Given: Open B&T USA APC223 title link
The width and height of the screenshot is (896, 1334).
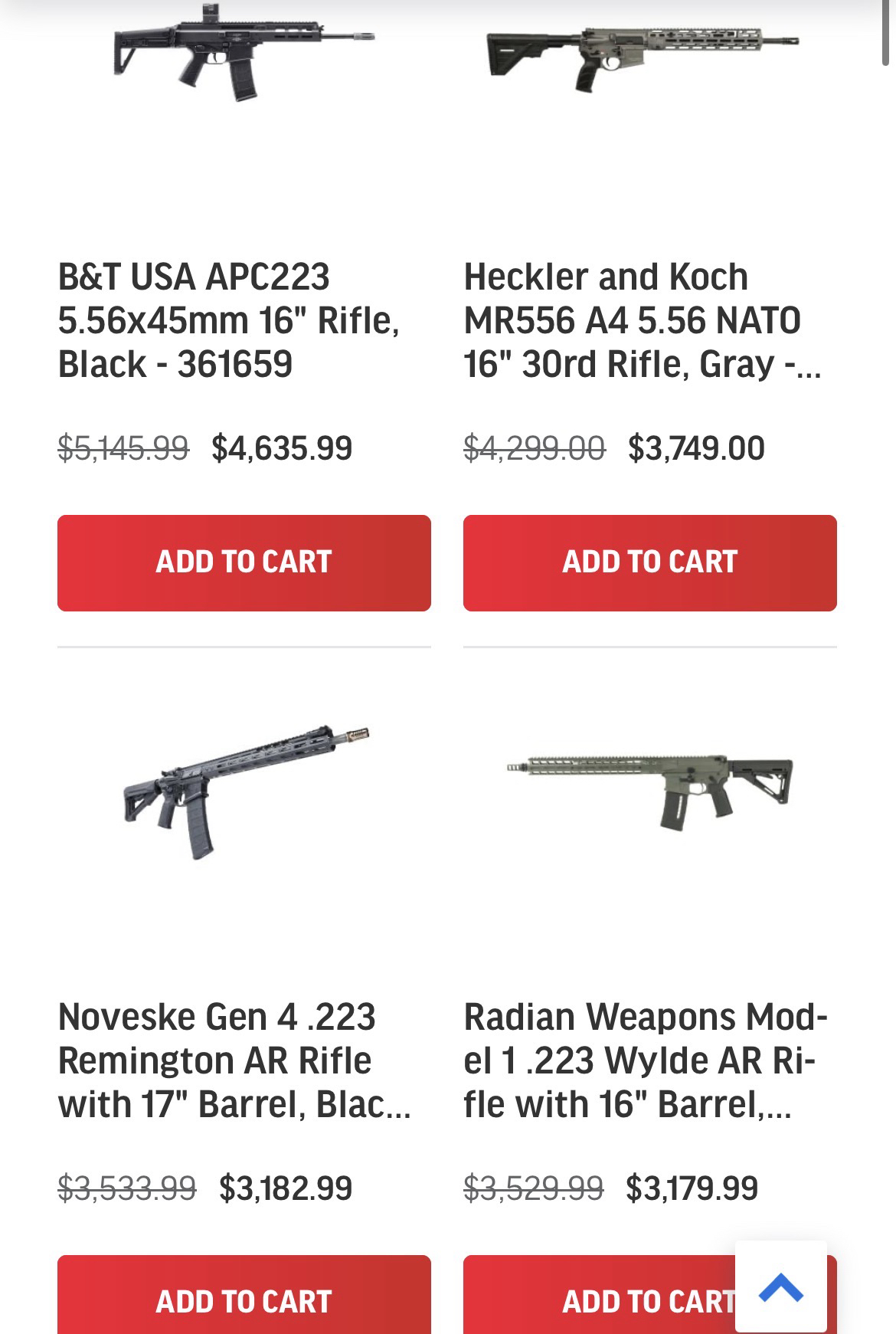Looking at the screenshot, I should [x=228, y=320].
